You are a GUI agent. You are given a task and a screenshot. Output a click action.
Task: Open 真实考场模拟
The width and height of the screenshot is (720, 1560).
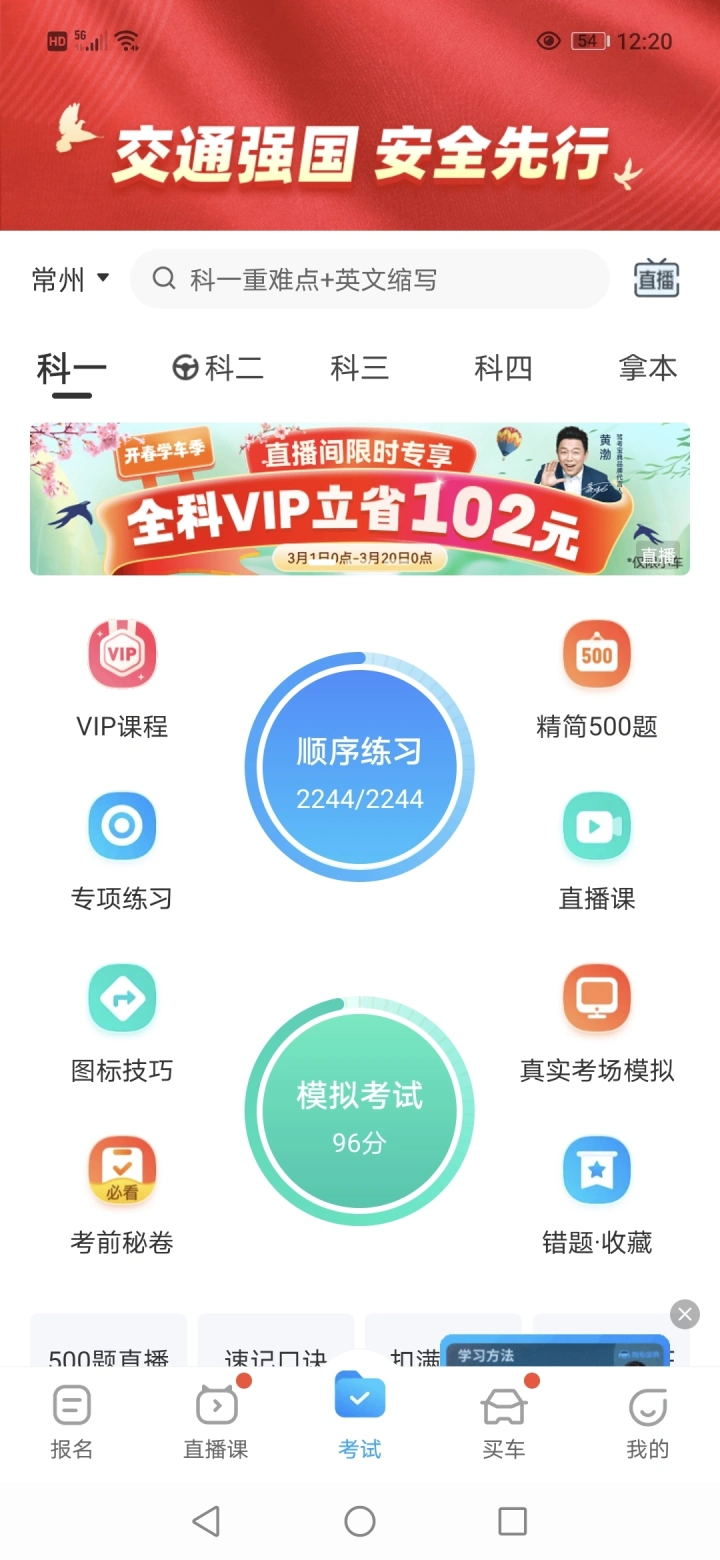click(597, 1023)
